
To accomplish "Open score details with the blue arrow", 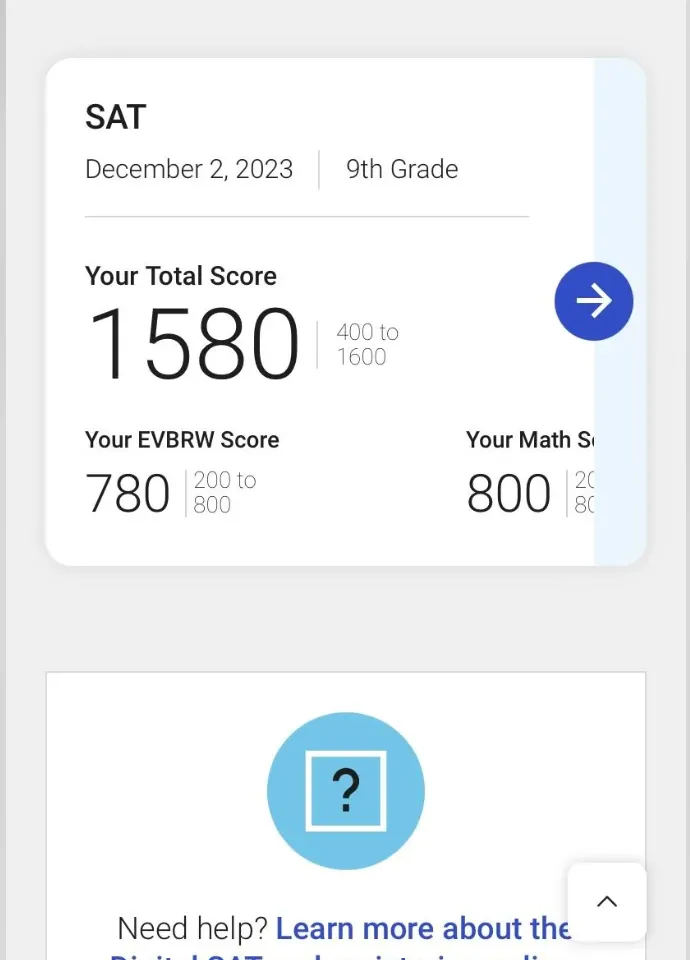I will pyautogui.click(x=593, y=301).
